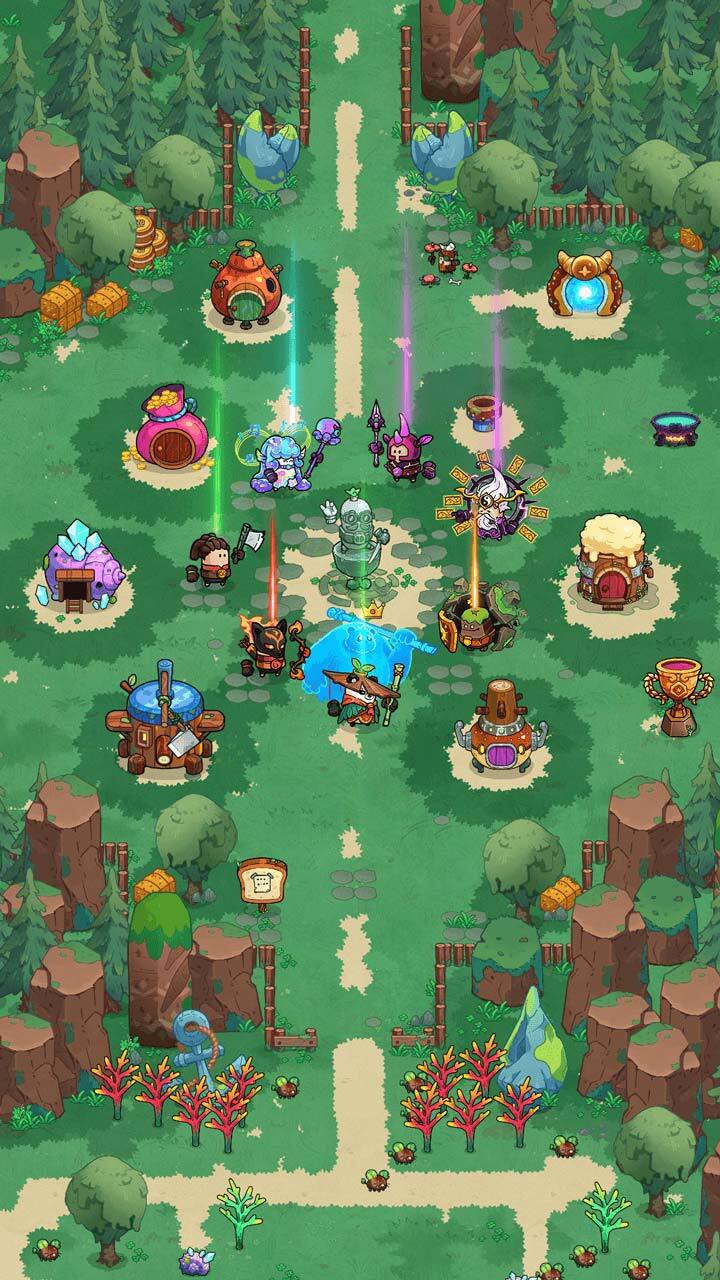Image resolution: width=720 pixels, height=1280 pixels.
Task: Select the blue slime king with crown
Action: pos(362,649)
